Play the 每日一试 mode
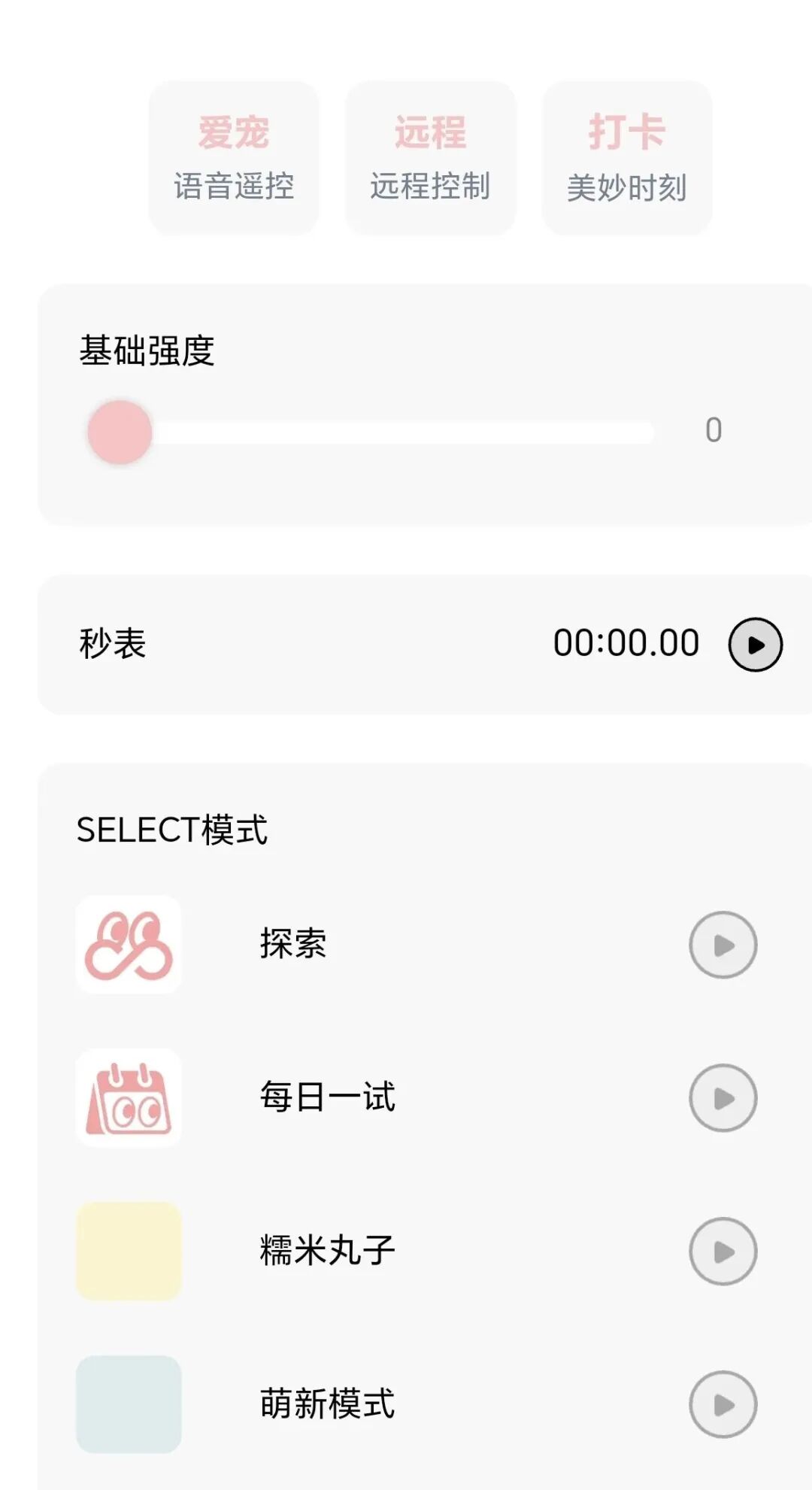Screen dimensions: 812x1490 click(x=723, y=1098)
